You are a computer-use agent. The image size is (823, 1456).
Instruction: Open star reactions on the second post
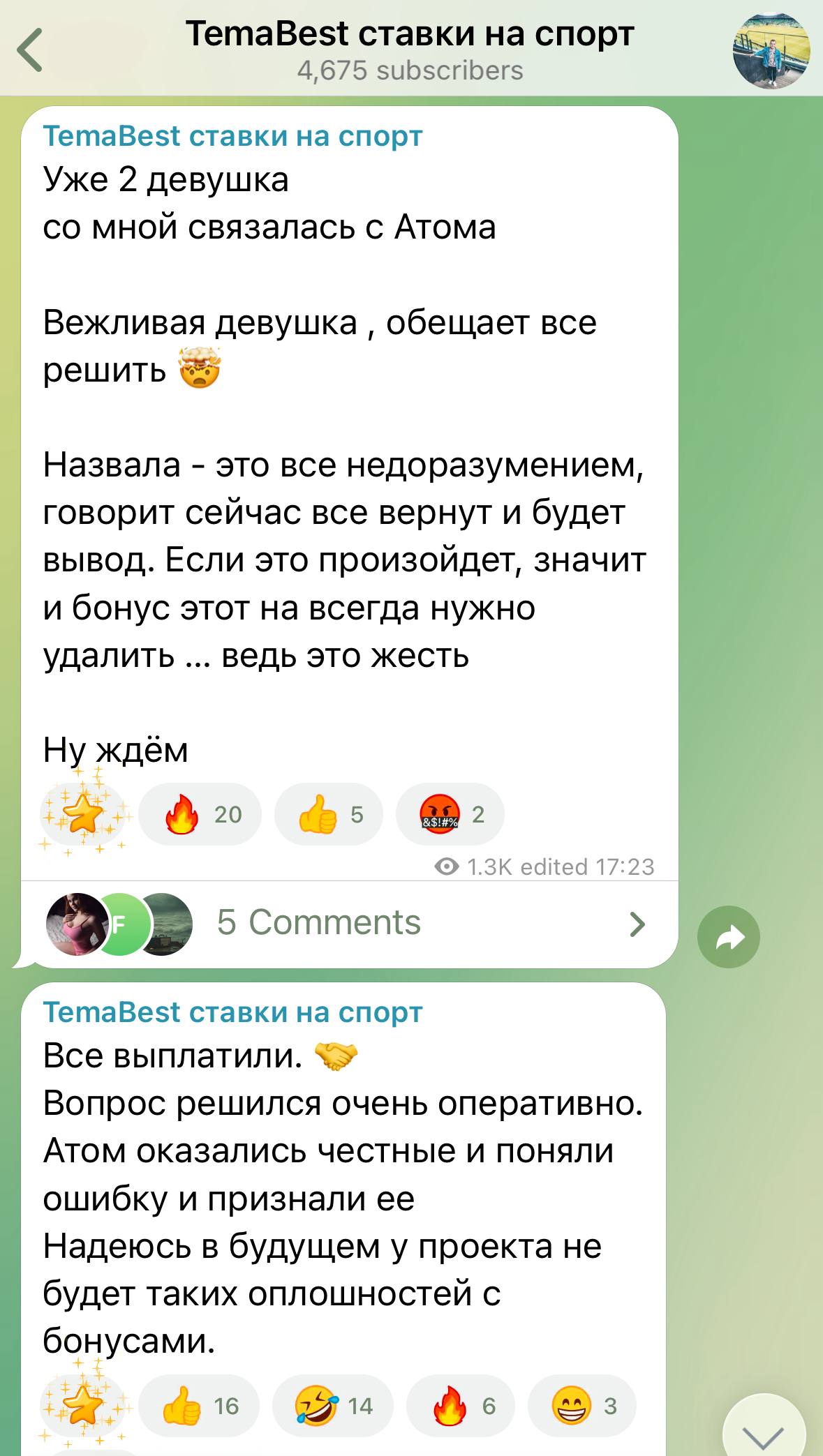82,1404
